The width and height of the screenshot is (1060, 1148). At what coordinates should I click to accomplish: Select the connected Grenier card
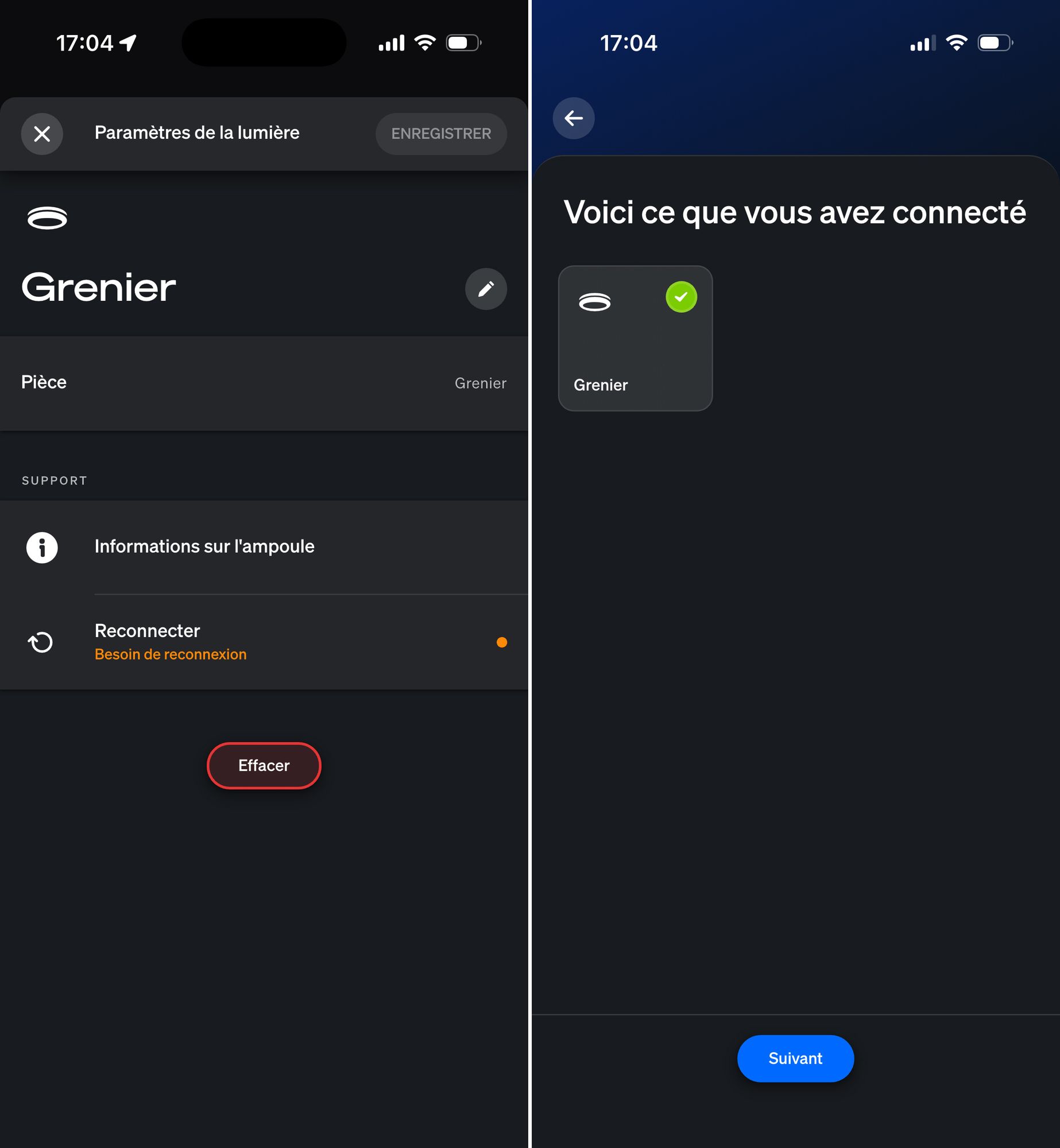(635, 338)
